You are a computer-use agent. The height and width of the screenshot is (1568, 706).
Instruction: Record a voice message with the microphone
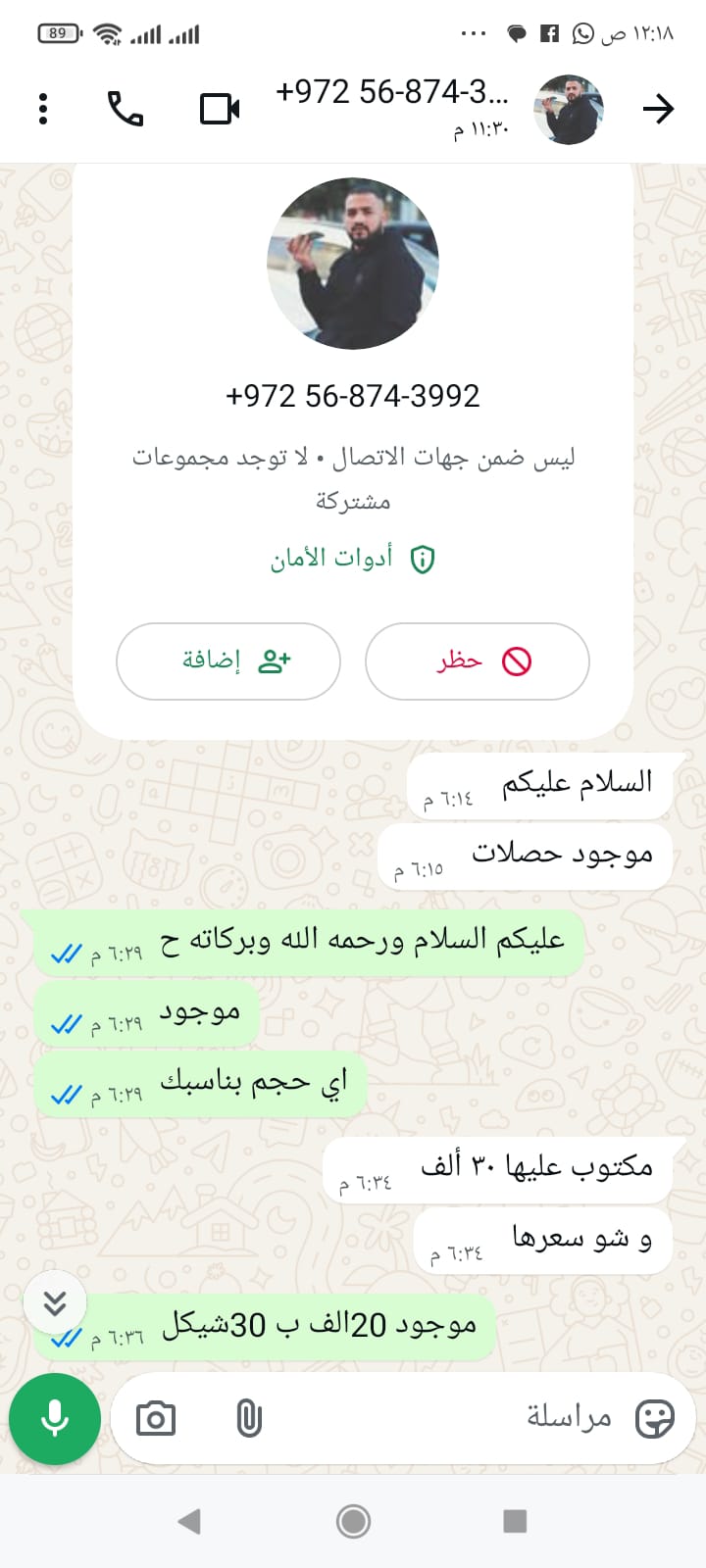point(55,1418)
